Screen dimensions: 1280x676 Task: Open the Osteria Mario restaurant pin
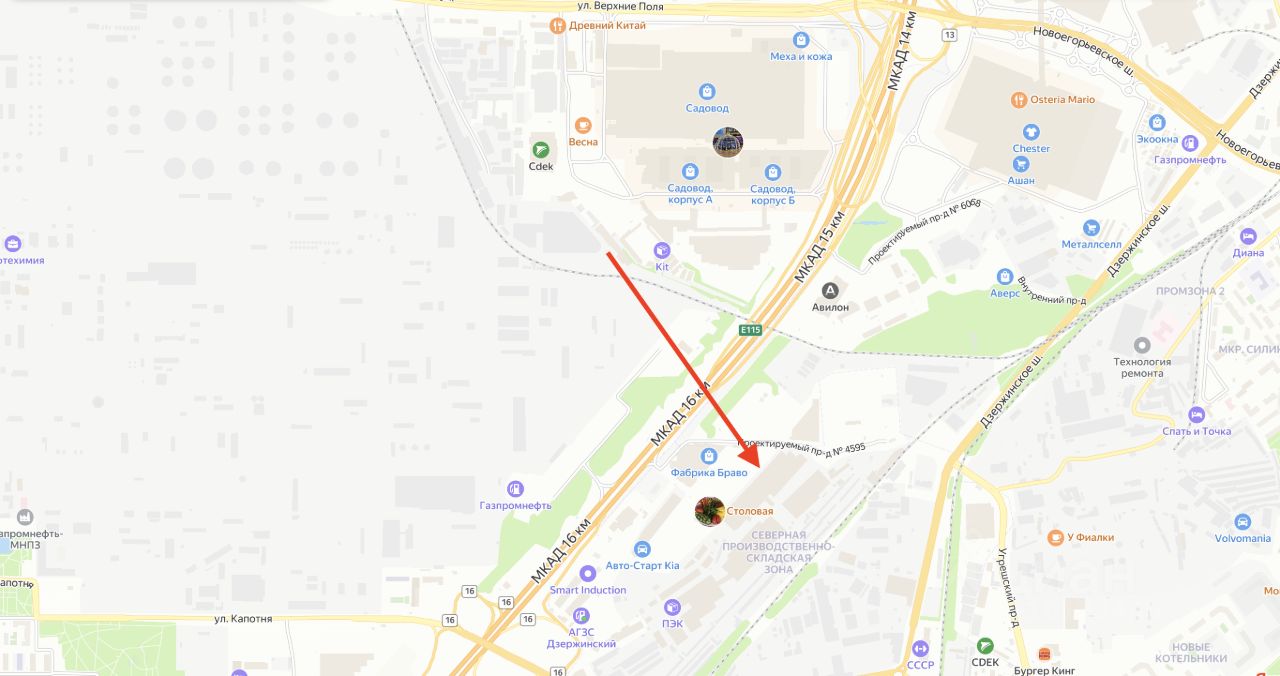coord(1019,100)
